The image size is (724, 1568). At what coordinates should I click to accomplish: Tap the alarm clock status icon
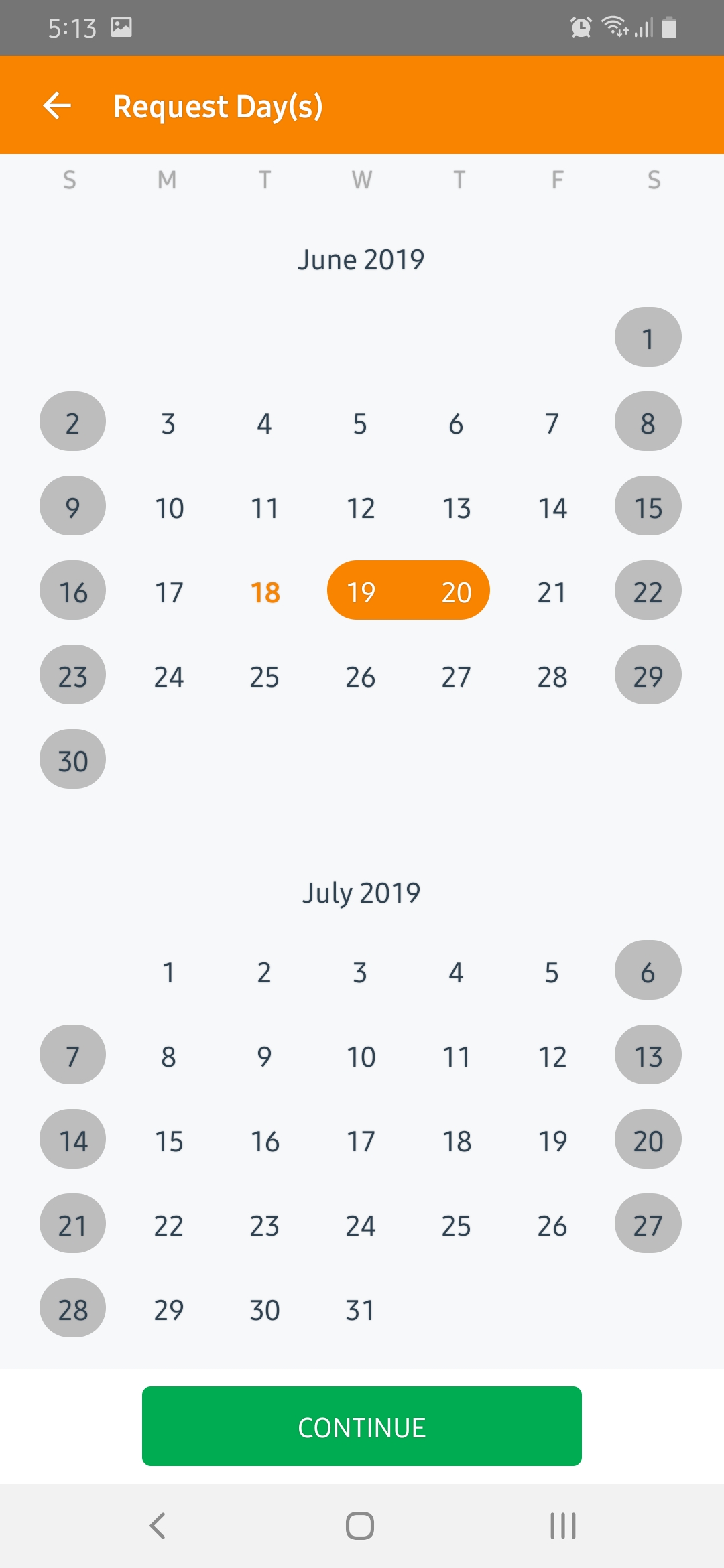(x=581, y=27)
